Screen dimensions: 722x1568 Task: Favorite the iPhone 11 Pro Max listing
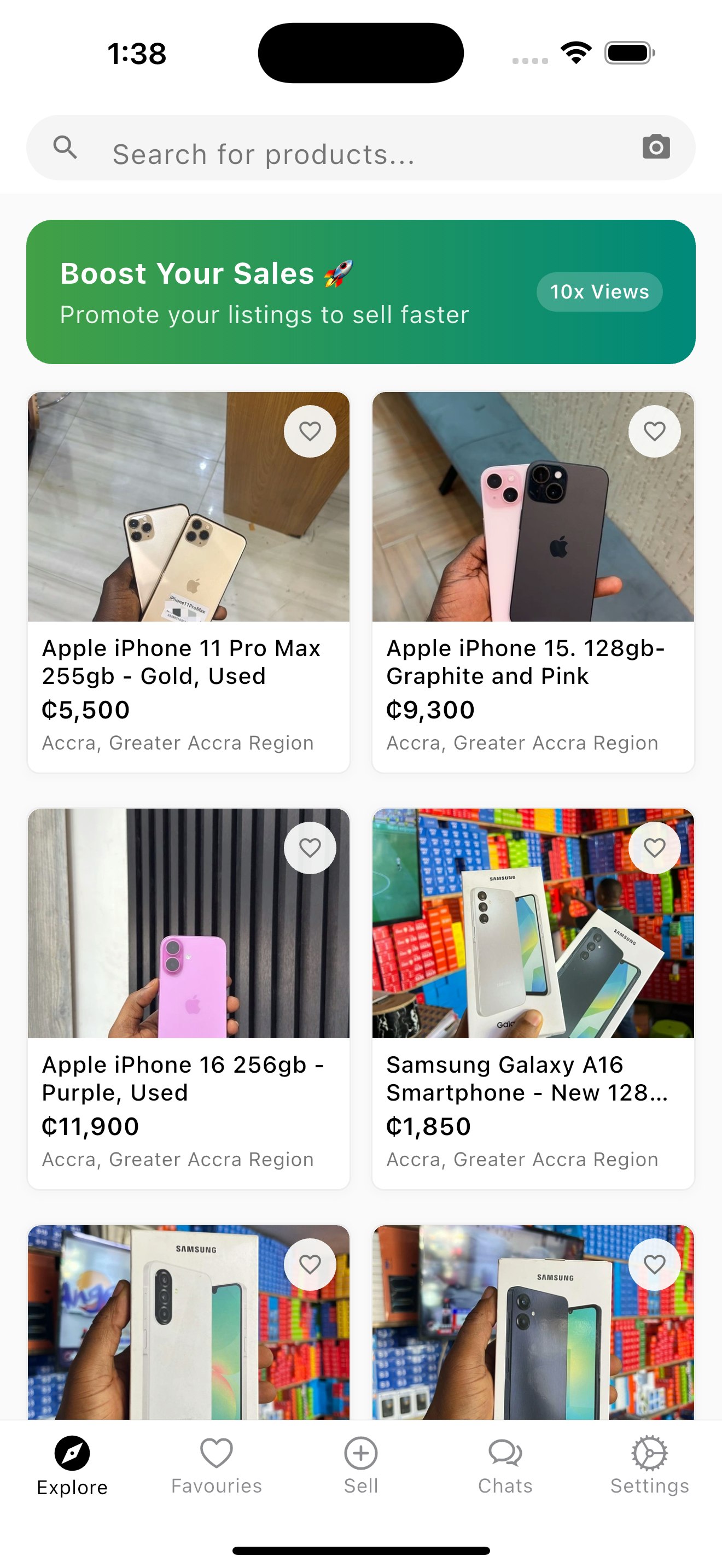tap(310, 431)
